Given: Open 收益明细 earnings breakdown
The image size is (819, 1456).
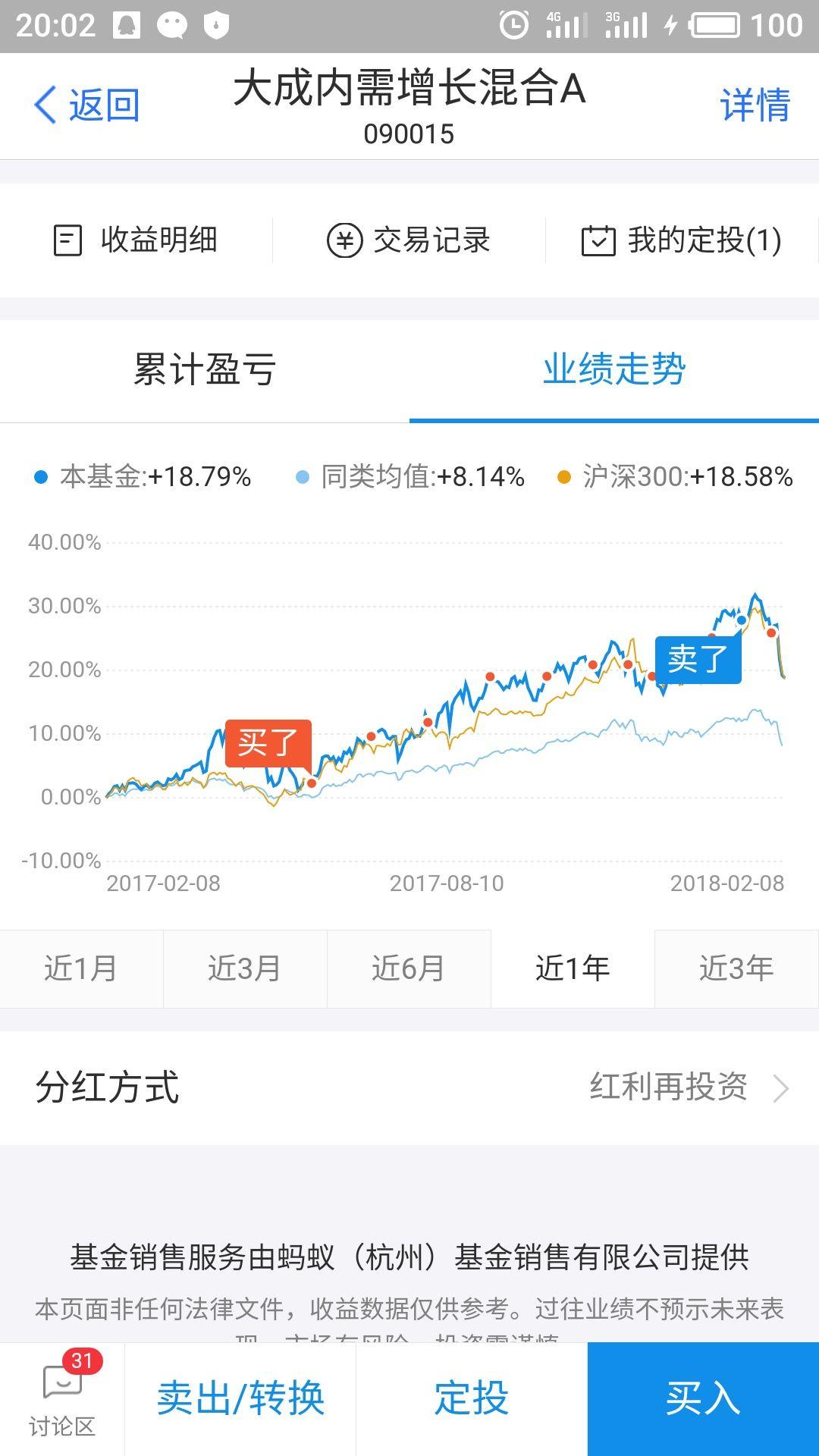Looking at the screenshot, I should [x=136, y=240].
